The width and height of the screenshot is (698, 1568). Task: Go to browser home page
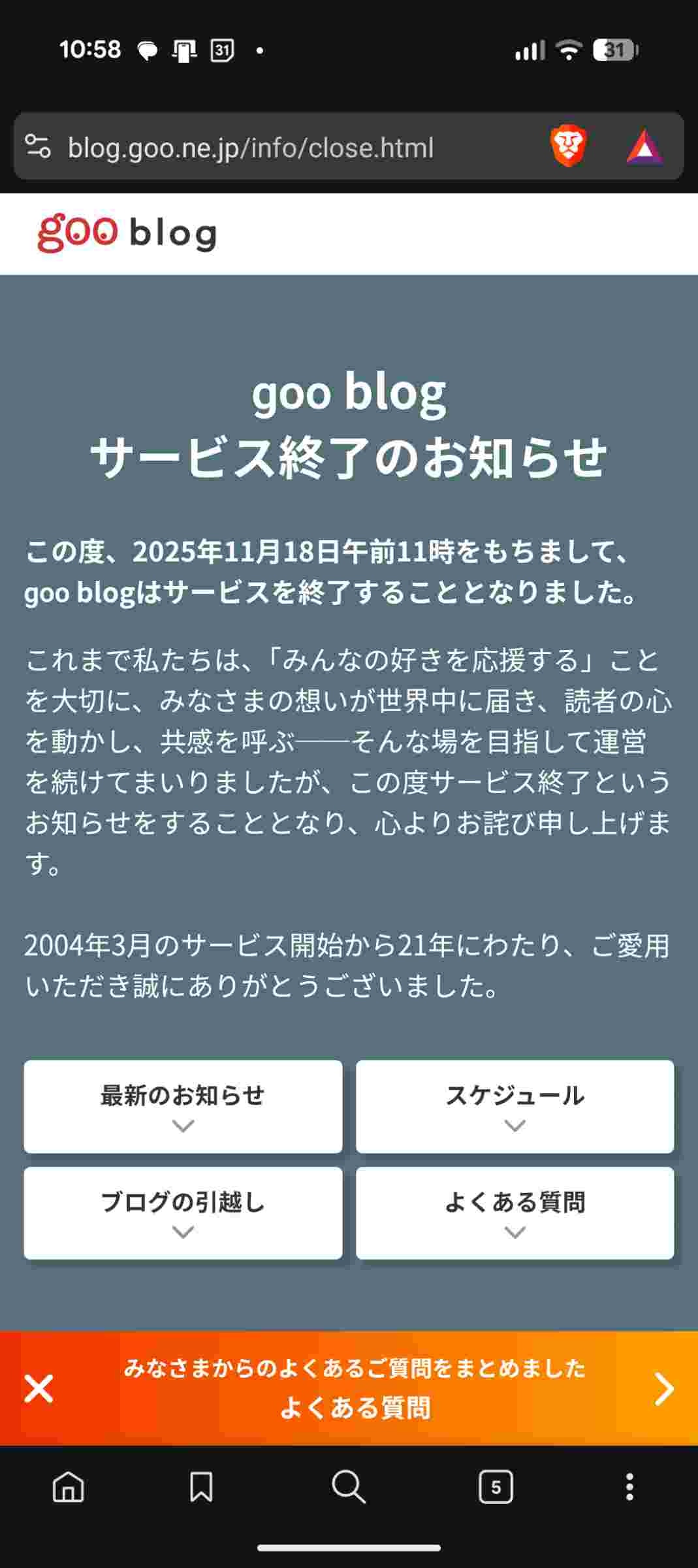pyautogui.click(x=68, y=1488)
